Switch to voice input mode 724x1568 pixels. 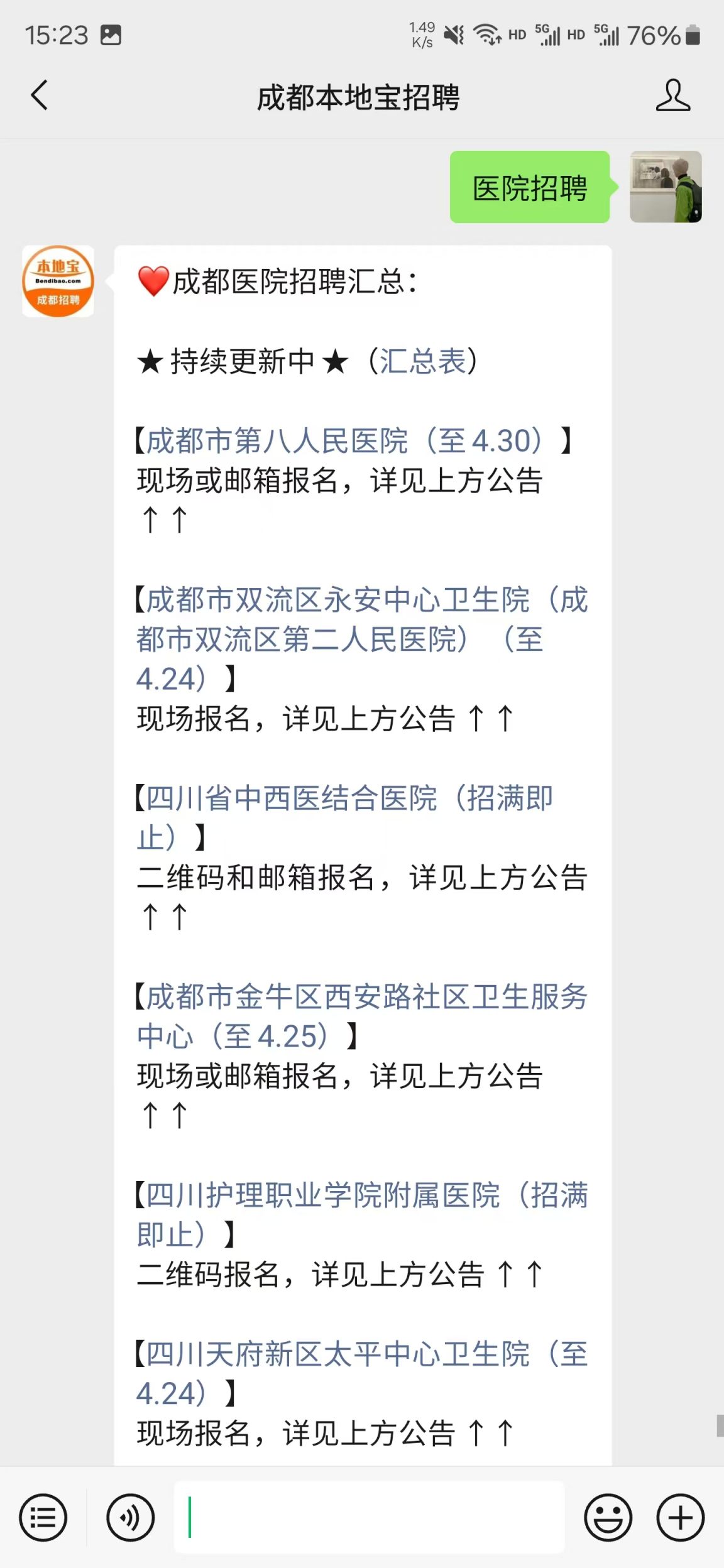tap(130, 1518)
